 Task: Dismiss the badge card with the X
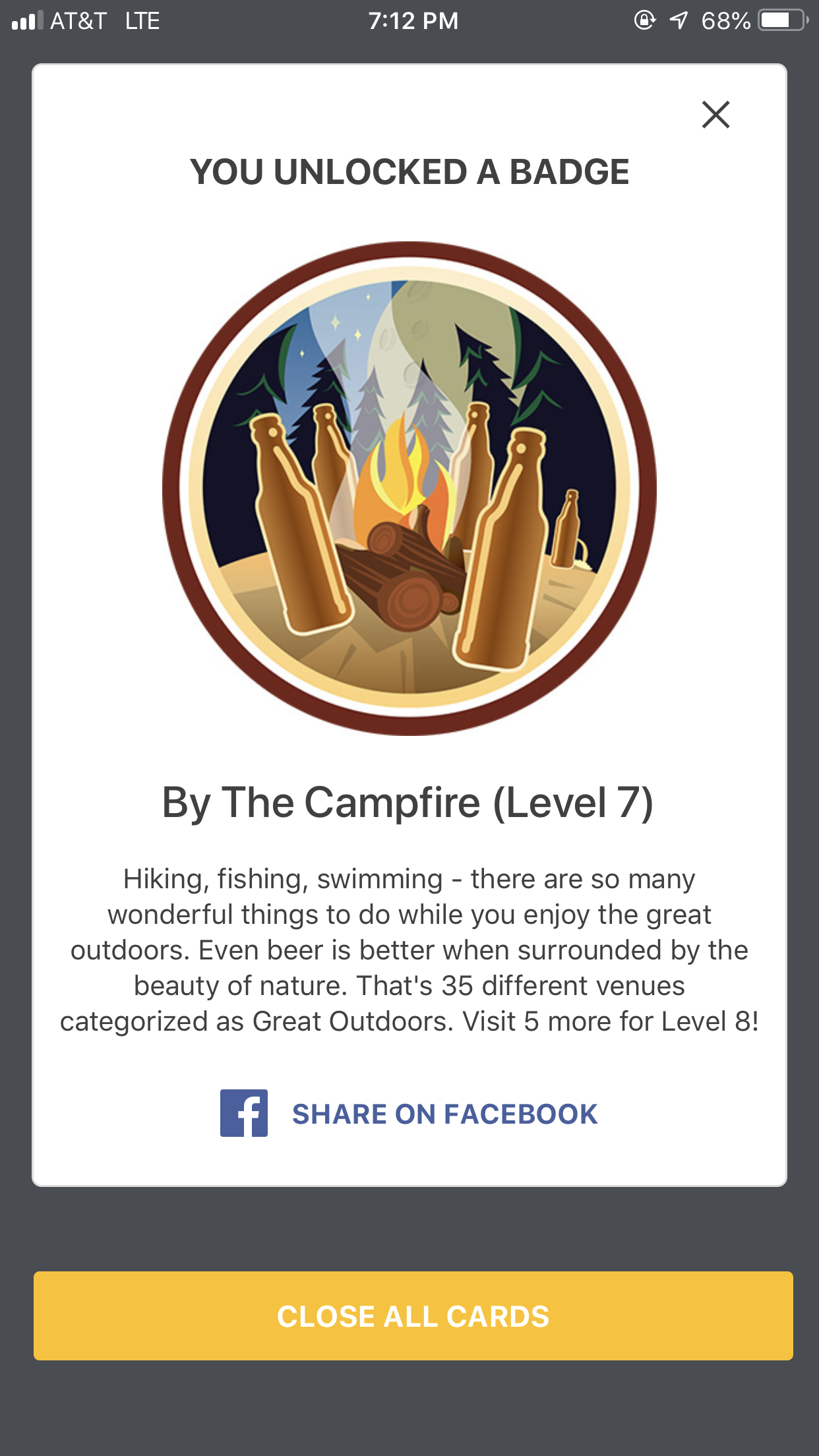tap(715, 115)
